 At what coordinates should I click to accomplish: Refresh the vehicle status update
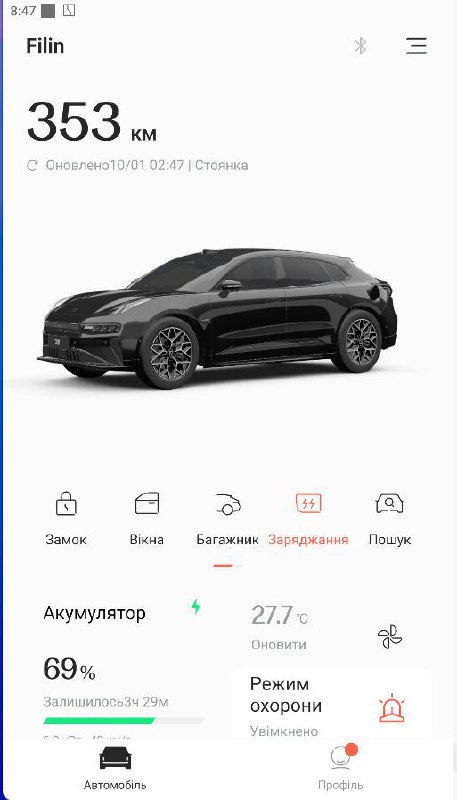32,165
